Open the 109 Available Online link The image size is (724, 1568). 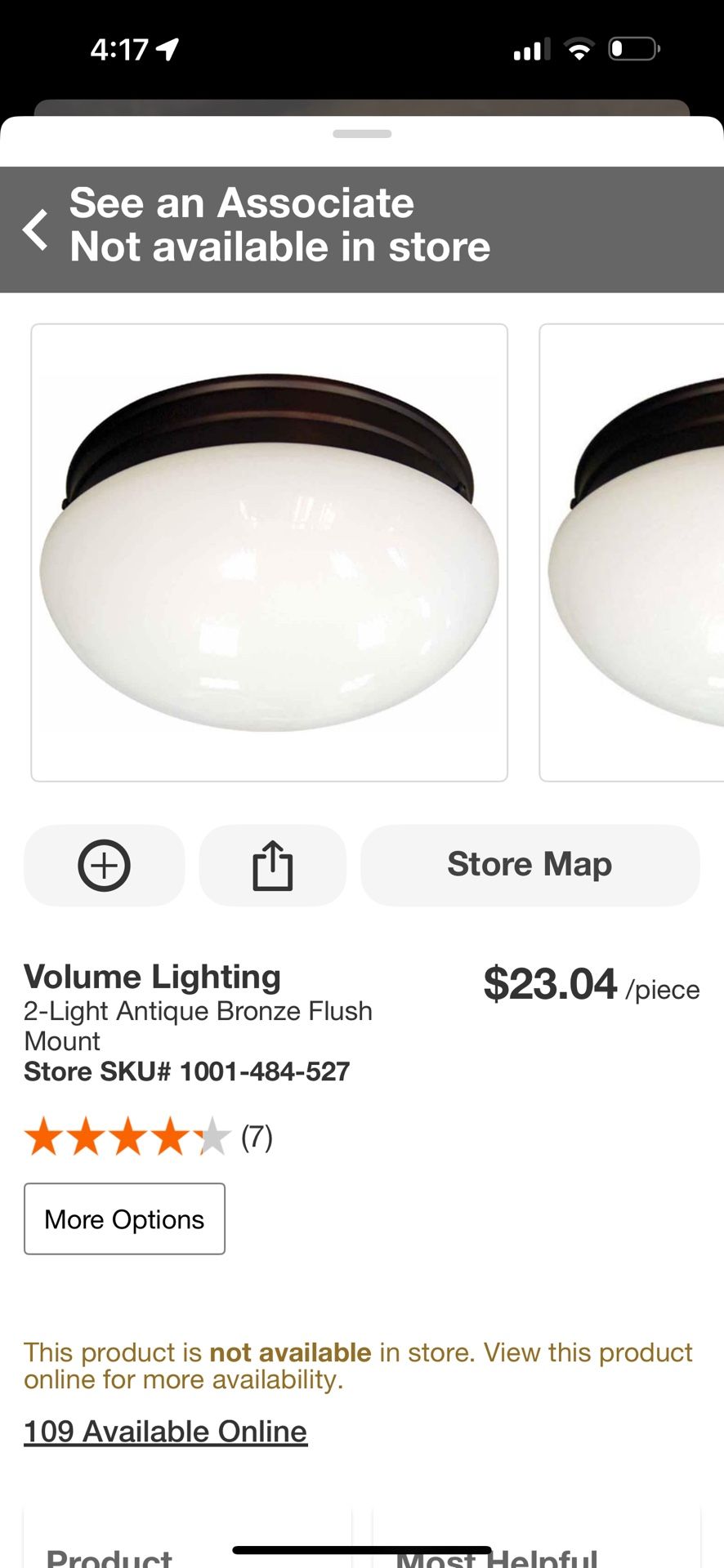tap(165, 1432)
